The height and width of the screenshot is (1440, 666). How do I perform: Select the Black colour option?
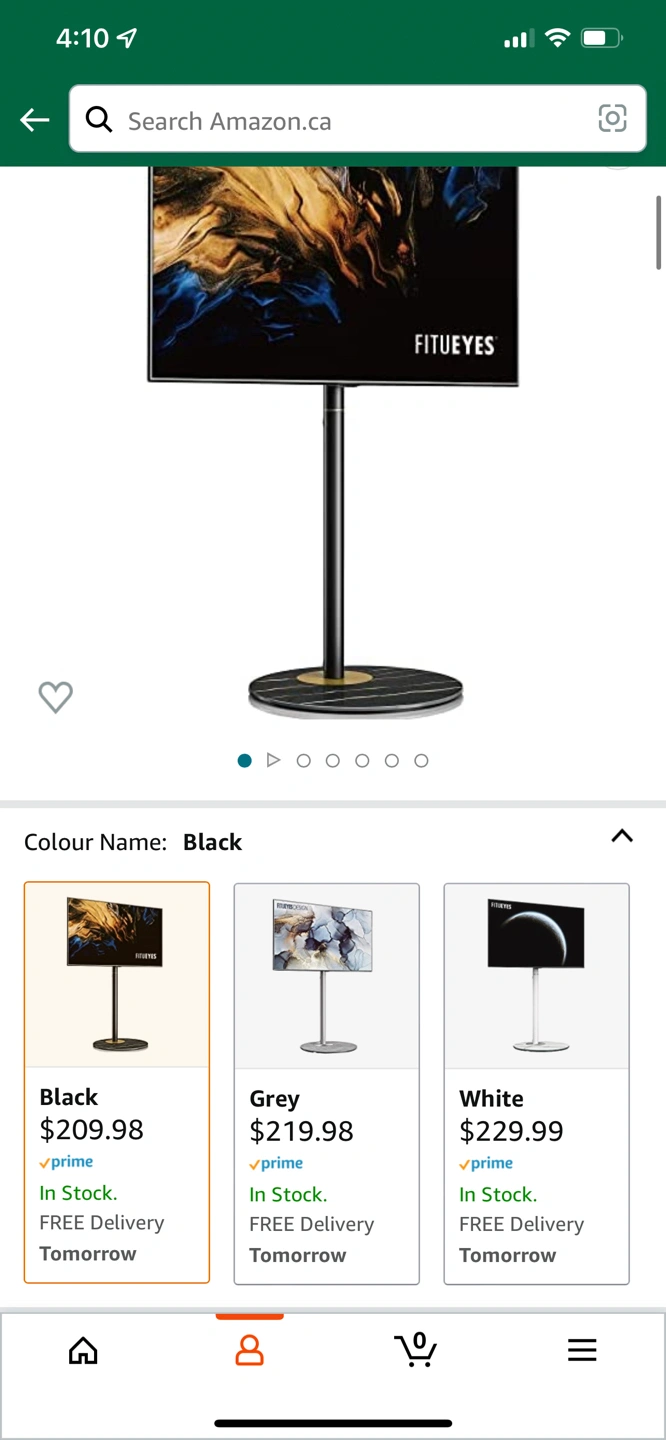pyautogui.click(x=117, y=1082)
